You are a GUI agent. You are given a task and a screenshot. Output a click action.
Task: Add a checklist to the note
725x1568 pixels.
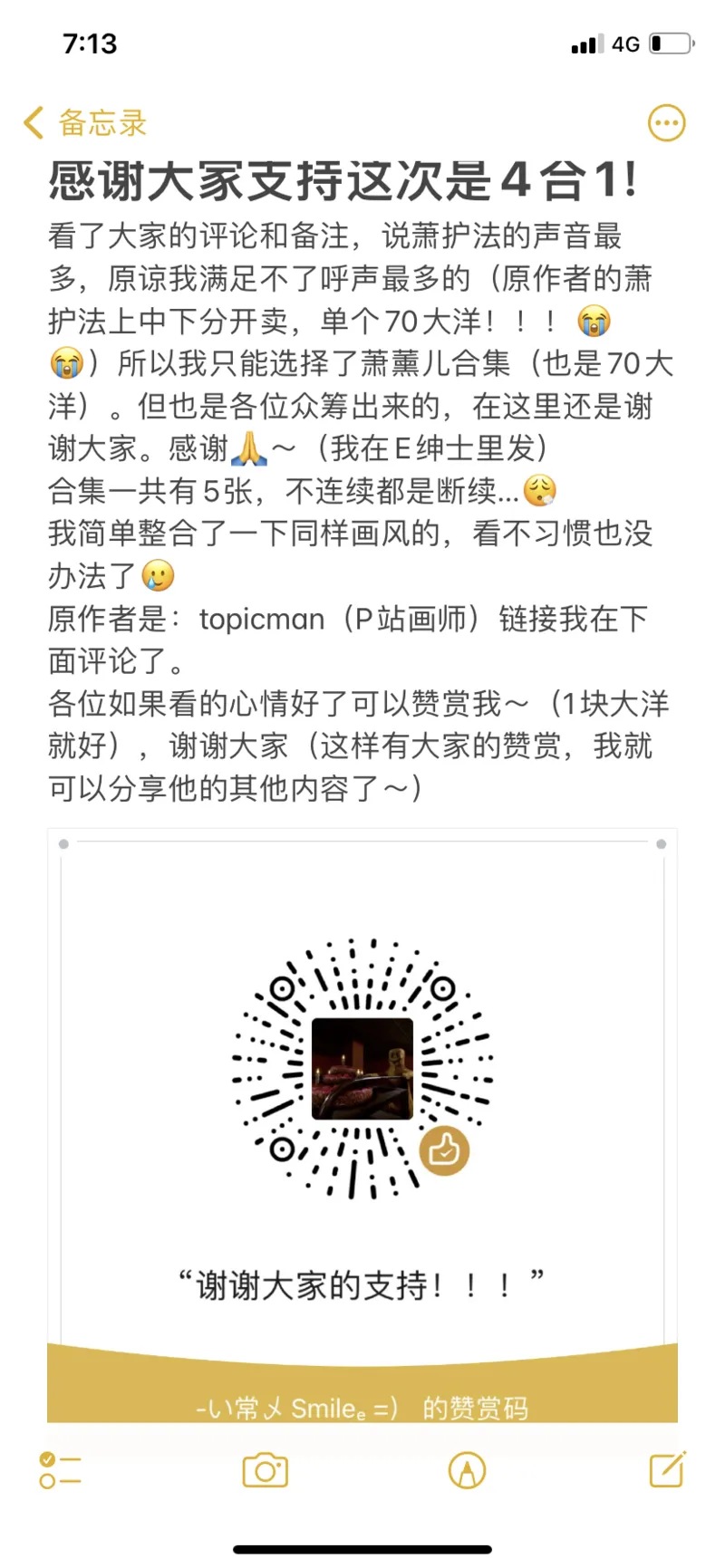(60, 1470)
